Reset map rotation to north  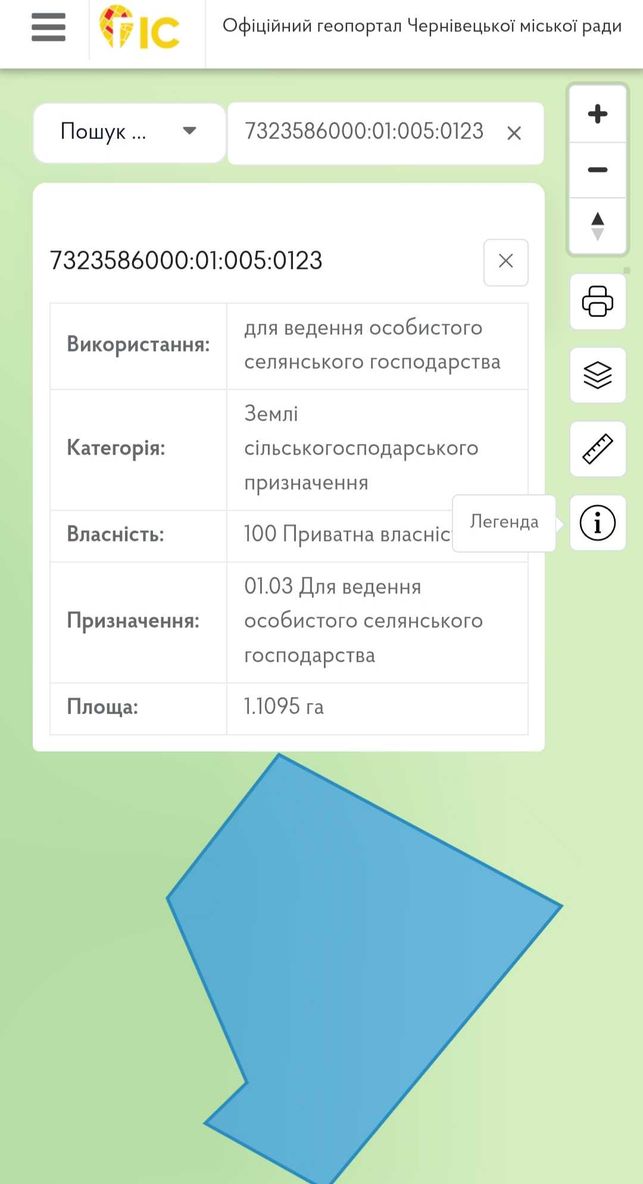(598, 226)
